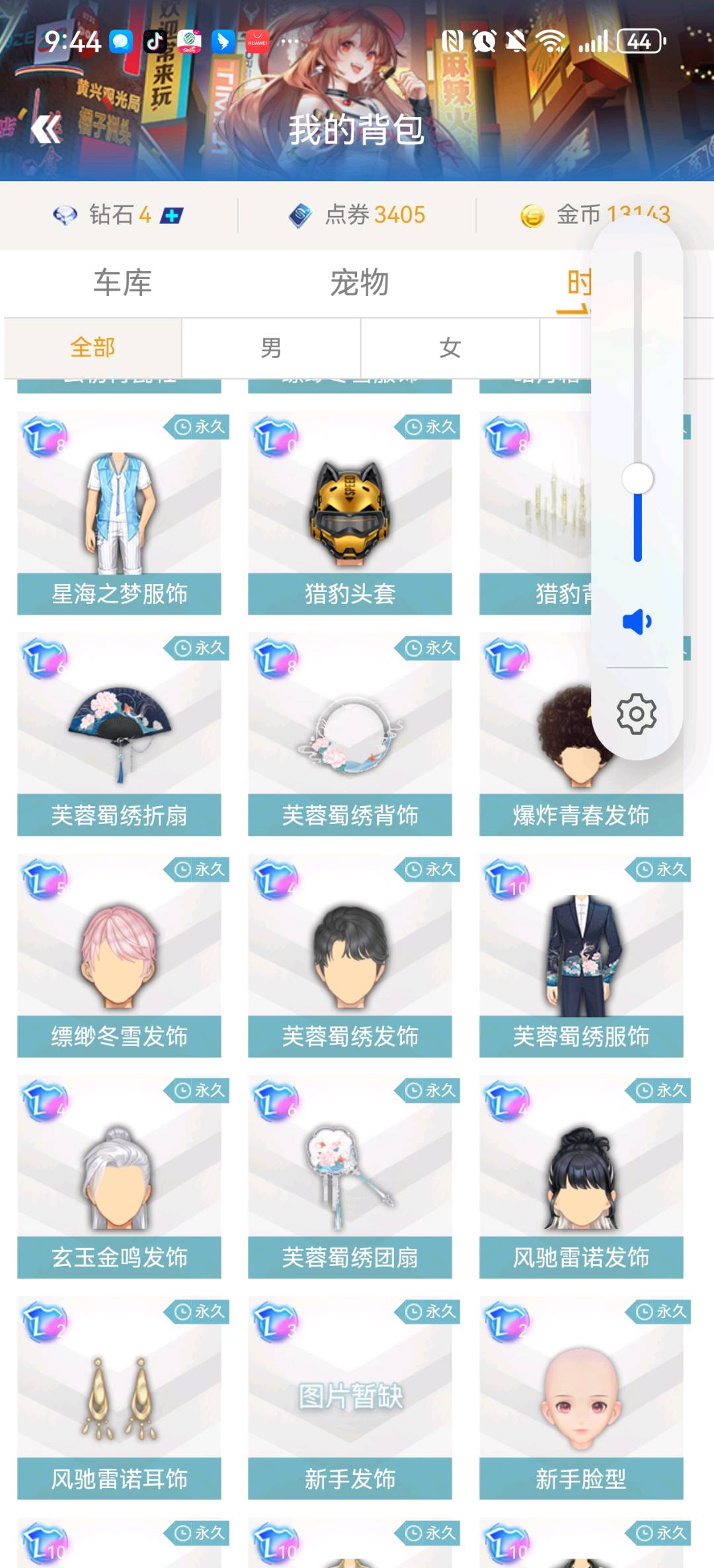Open the 星海之梦服饰 item
714x1568 pixels.
click(x=119, y=513)
